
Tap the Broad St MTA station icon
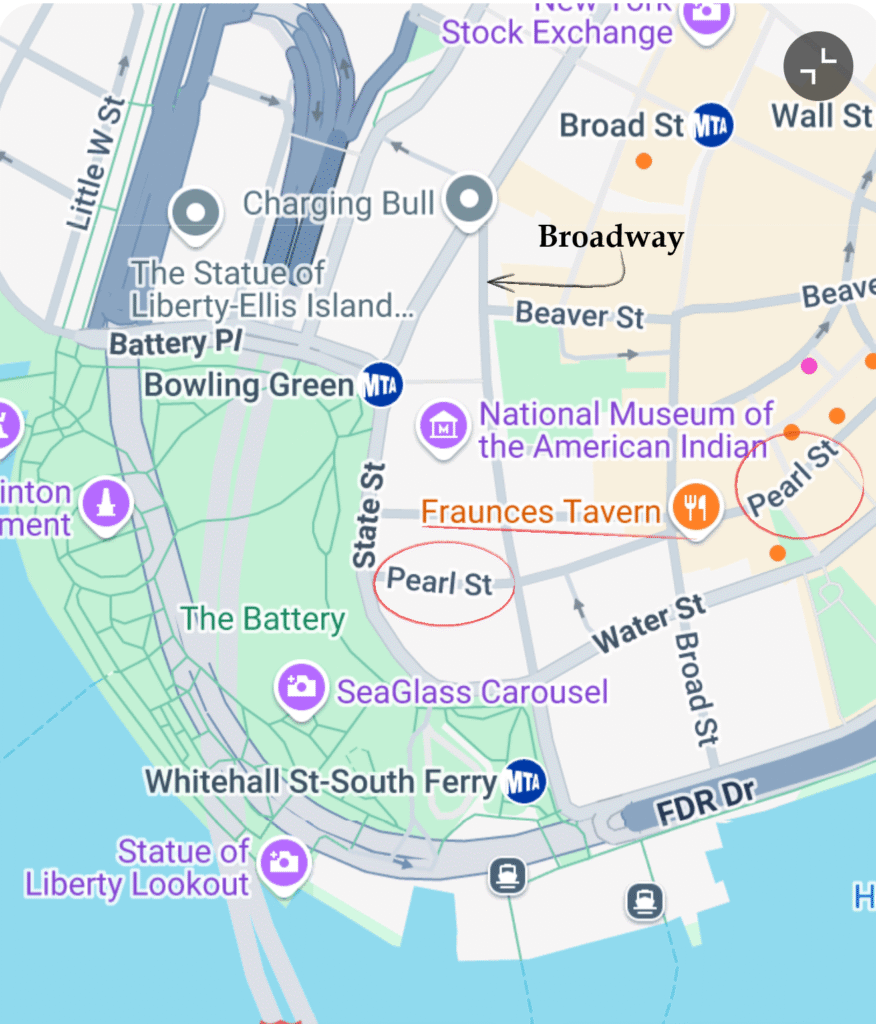point(712,125)
